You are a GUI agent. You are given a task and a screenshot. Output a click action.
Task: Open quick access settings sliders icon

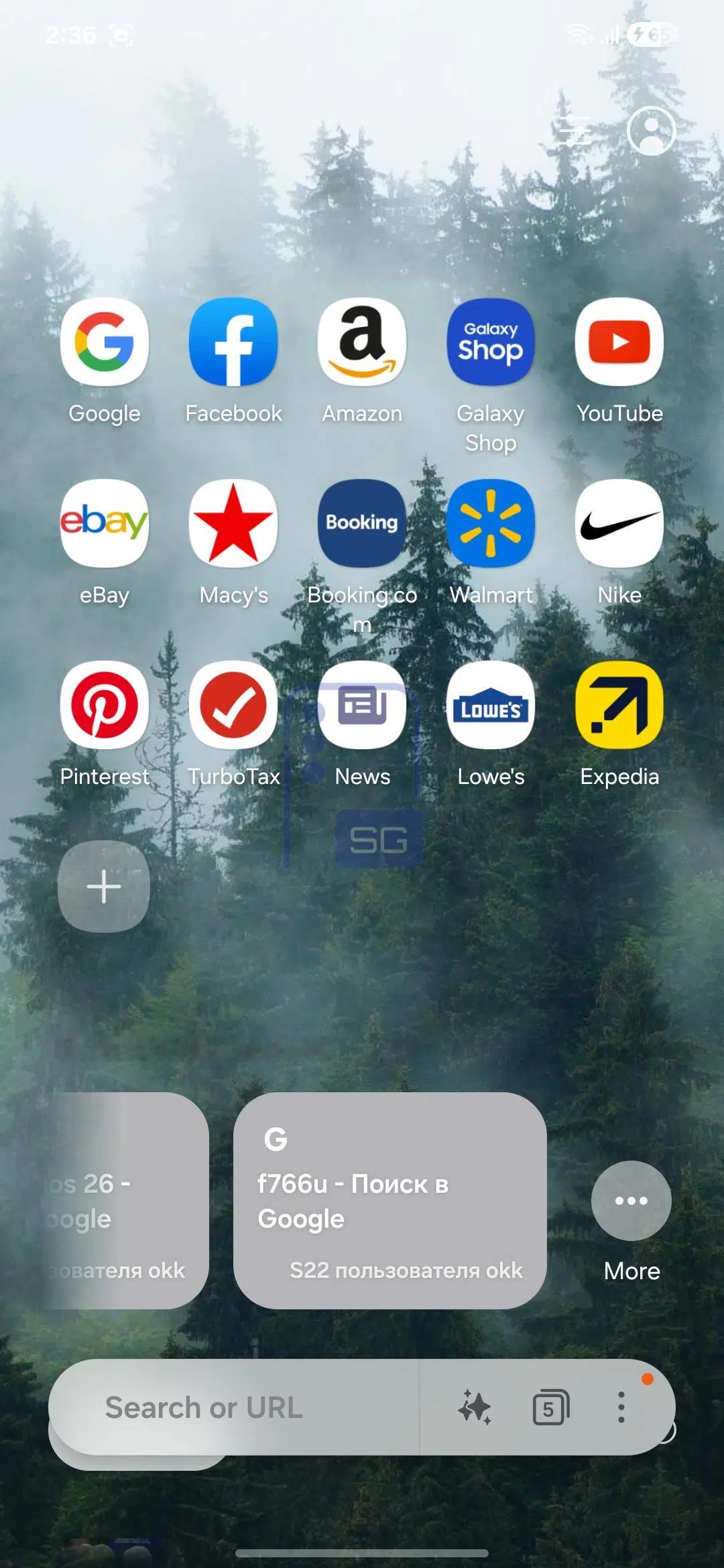[575, 131]
